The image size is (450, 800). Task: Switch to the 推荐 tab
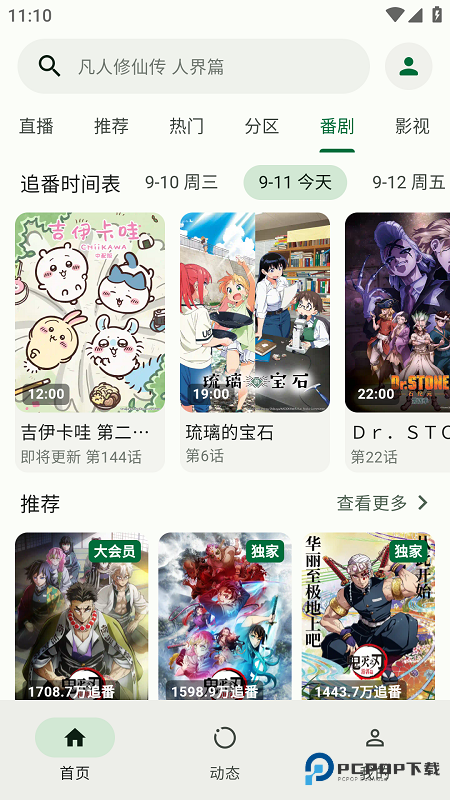pos(111,126)
